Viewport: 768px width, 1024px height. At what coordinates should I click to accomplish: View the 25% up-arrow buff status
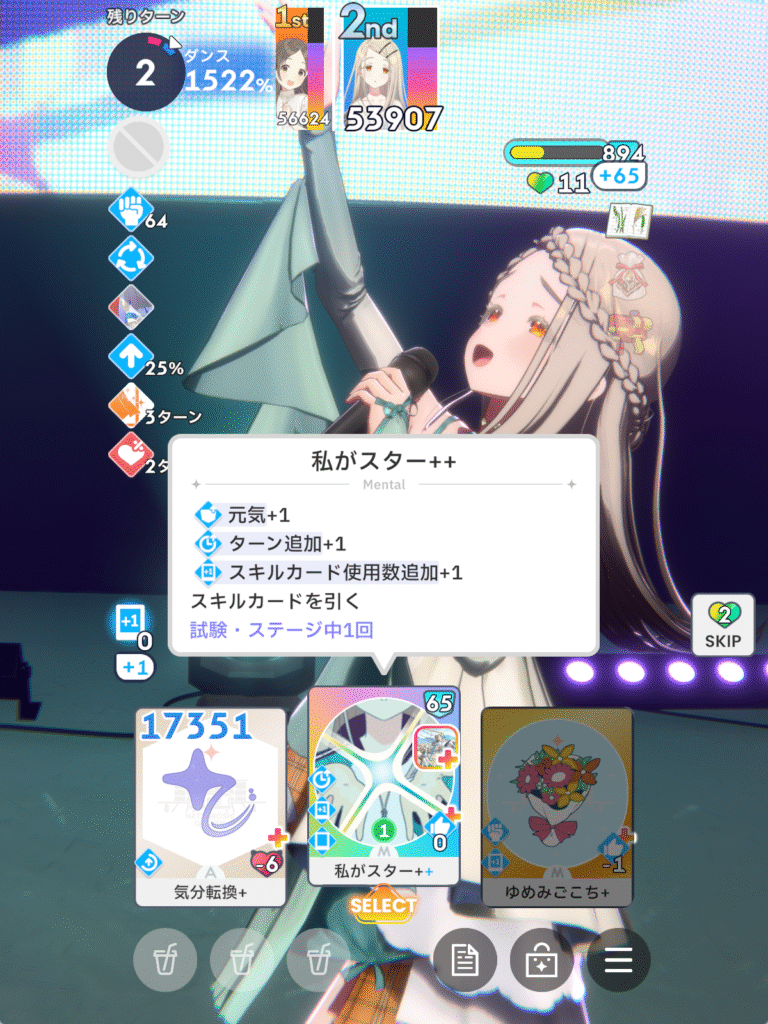(x=130, y=358)
